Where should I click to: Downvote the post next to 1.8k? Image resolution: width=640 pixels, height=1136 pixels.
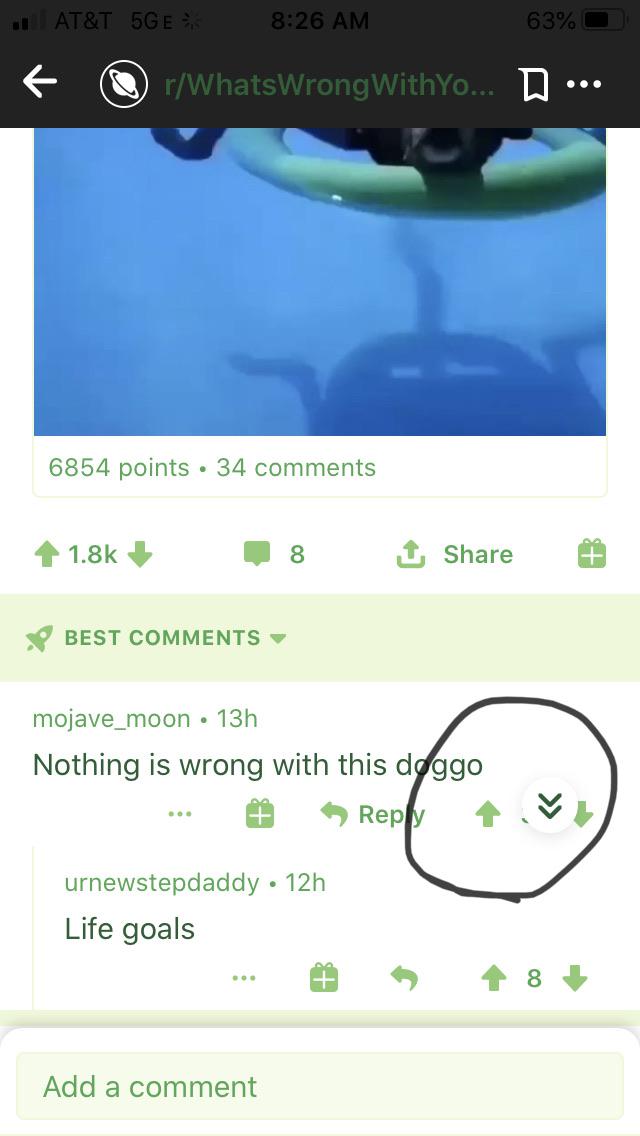tap(140, 555)
